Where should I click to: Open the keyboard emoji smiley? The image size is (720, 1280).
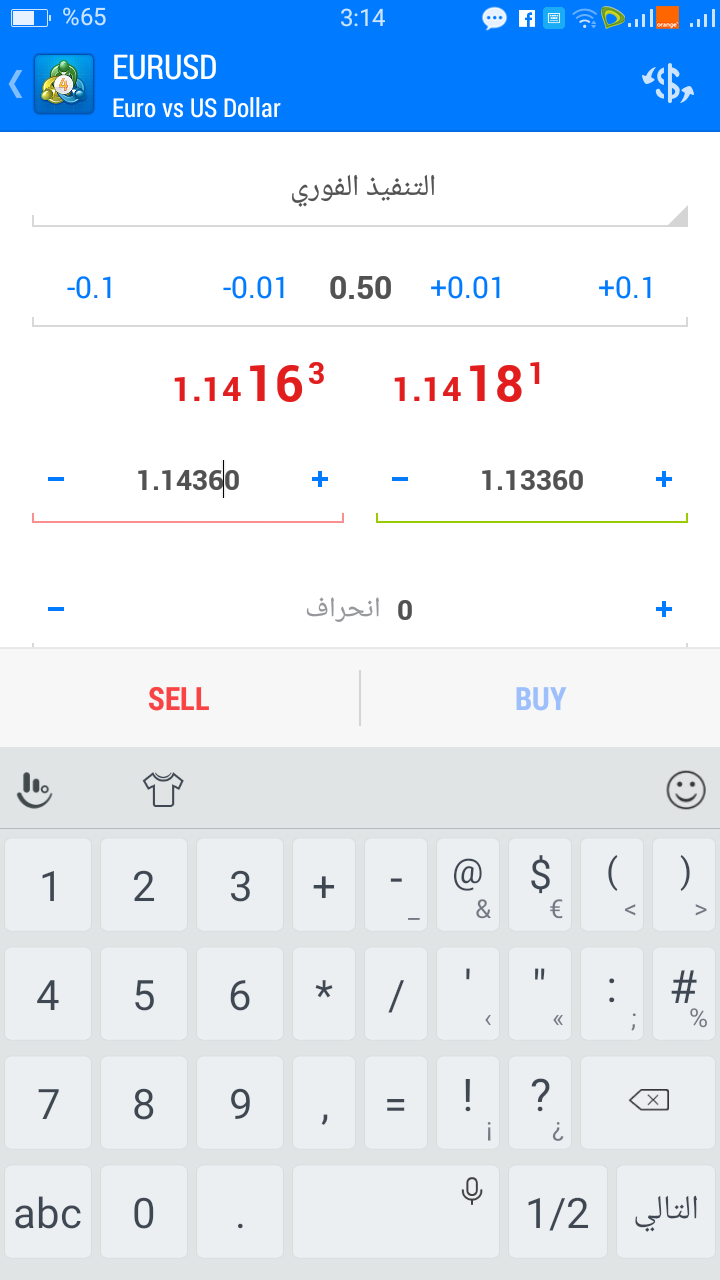pos(686,790)
